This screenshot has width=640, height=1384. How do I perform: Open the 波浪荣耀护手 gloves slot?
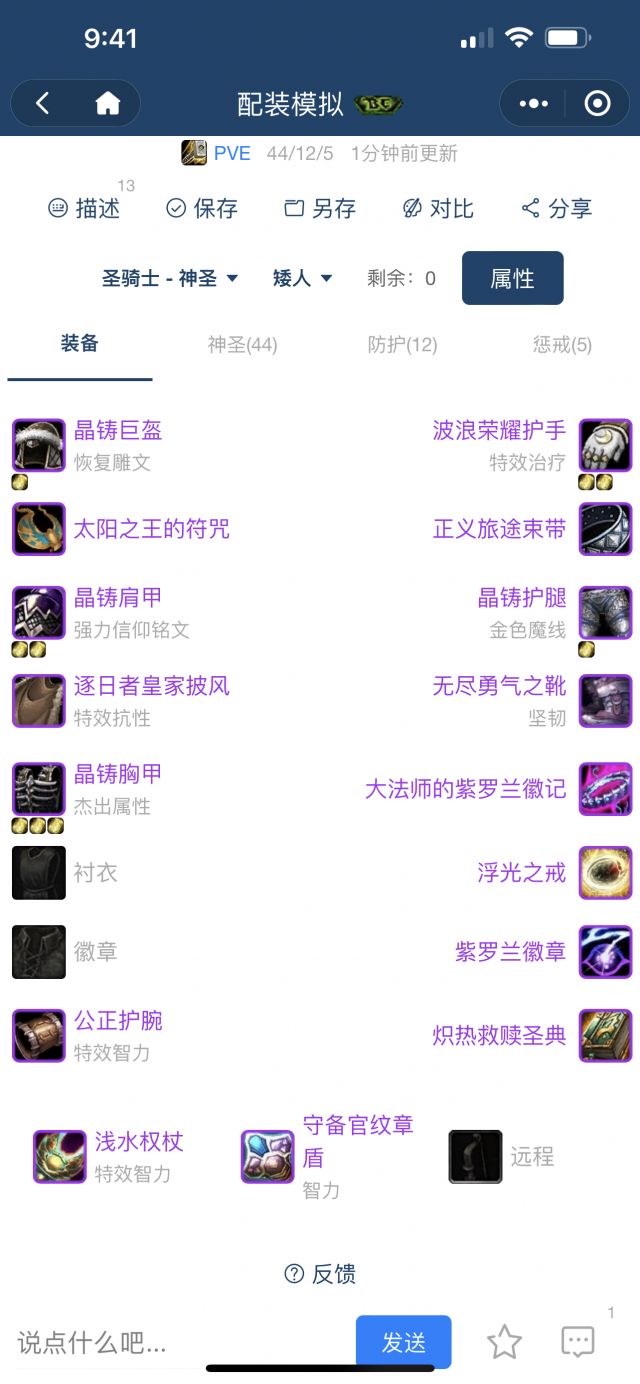point(499,431)
